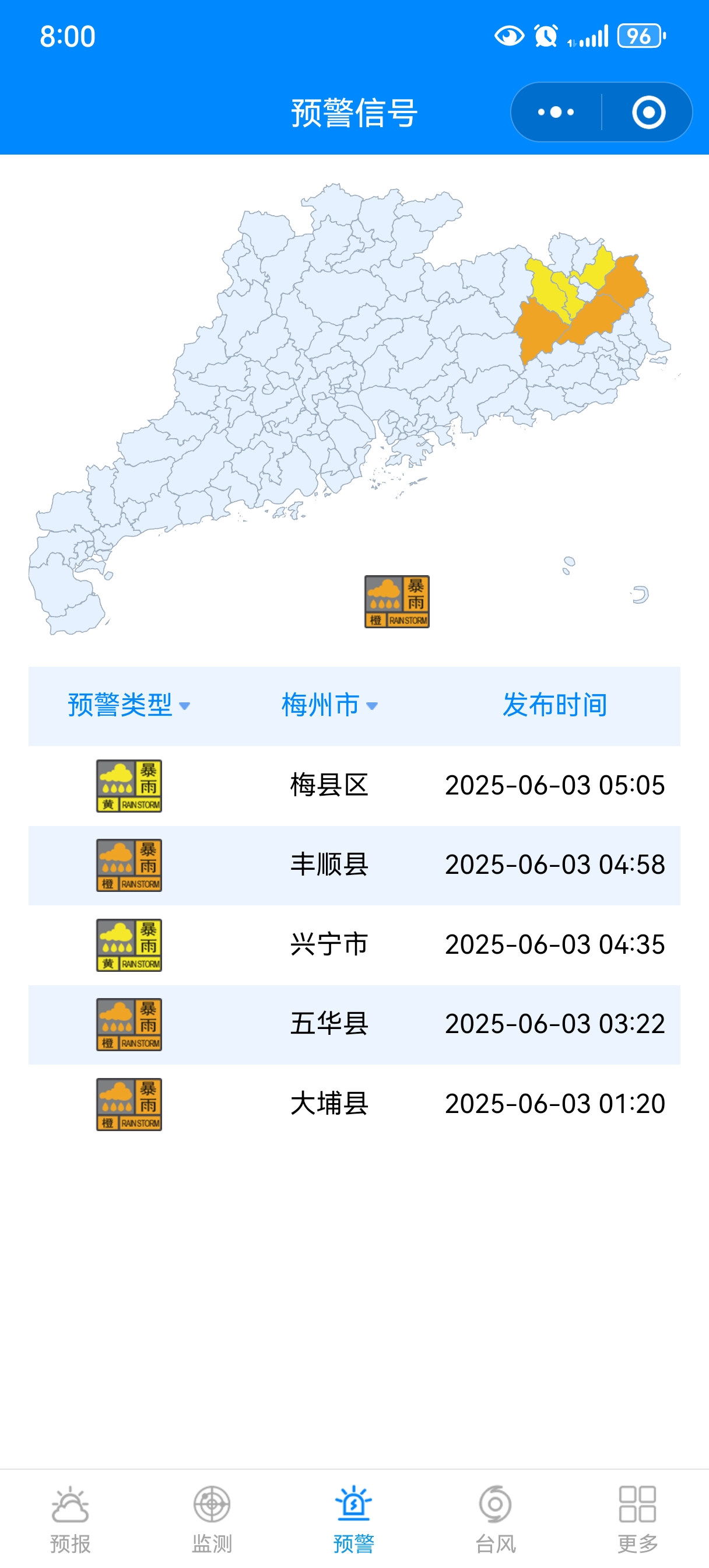
Task: Open the 梅县区 rainstorm warning row
Action: (354, 785)
